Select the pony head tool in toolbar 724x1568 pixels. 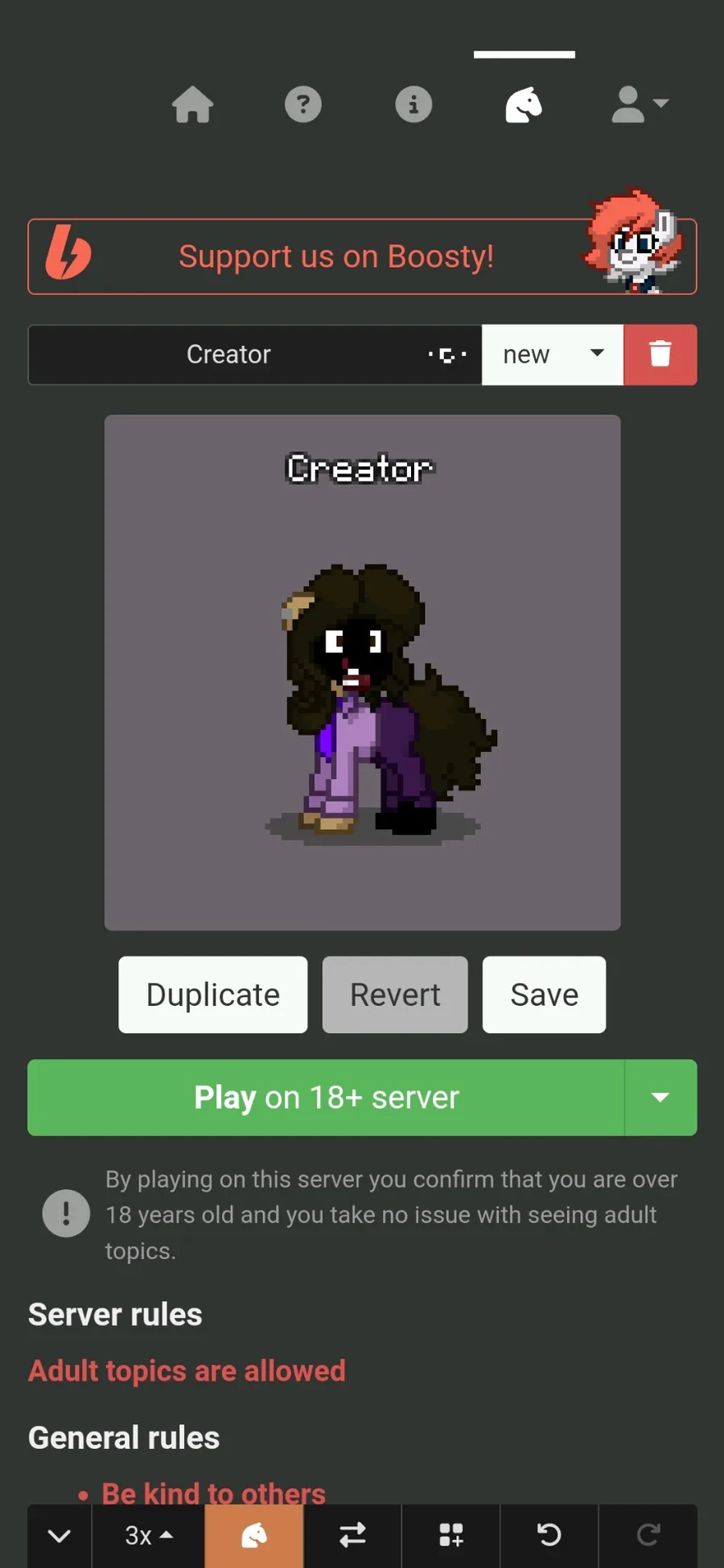pos(254,1536)
